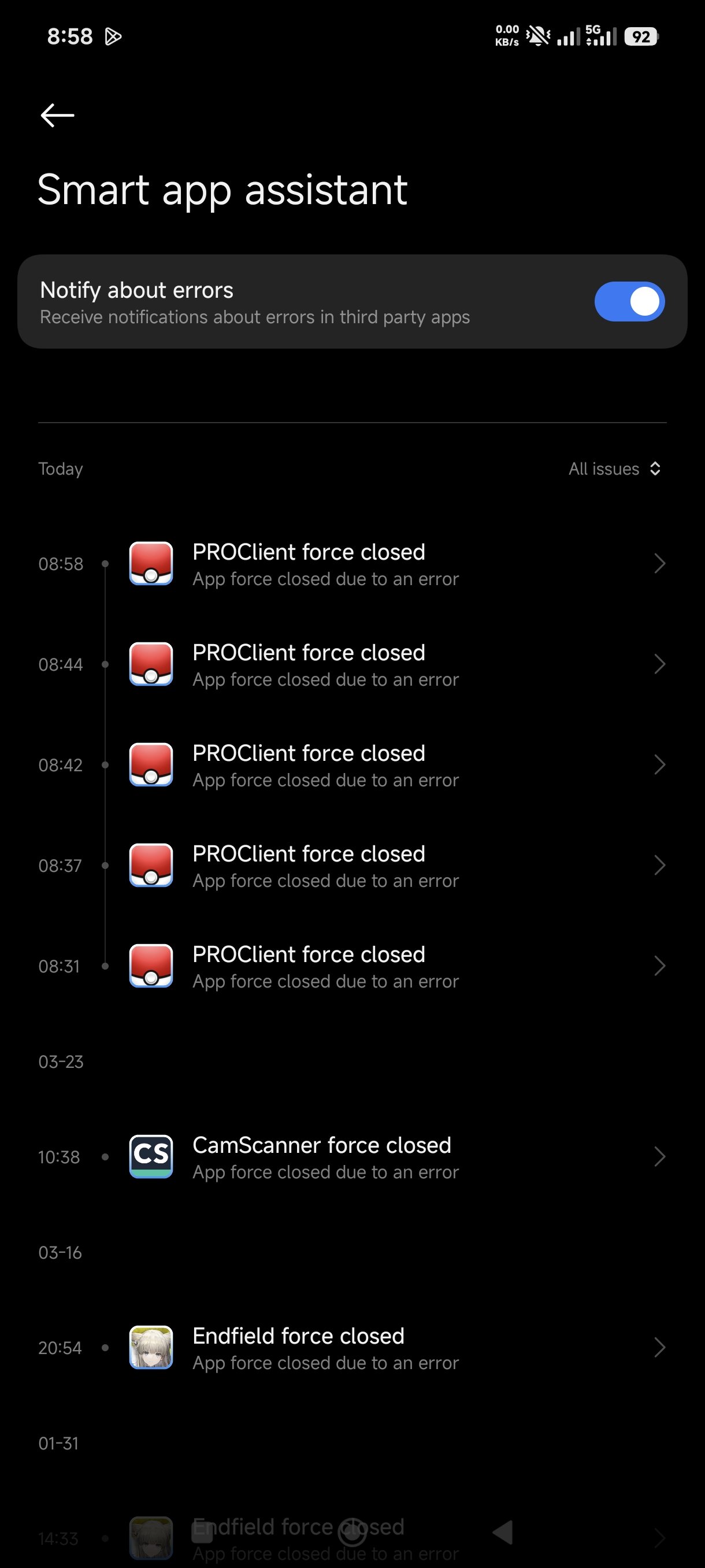Turn off Notify about errors switch
Image resolution: width=705 pixels, height=1568 pixels.
[629, 301]
